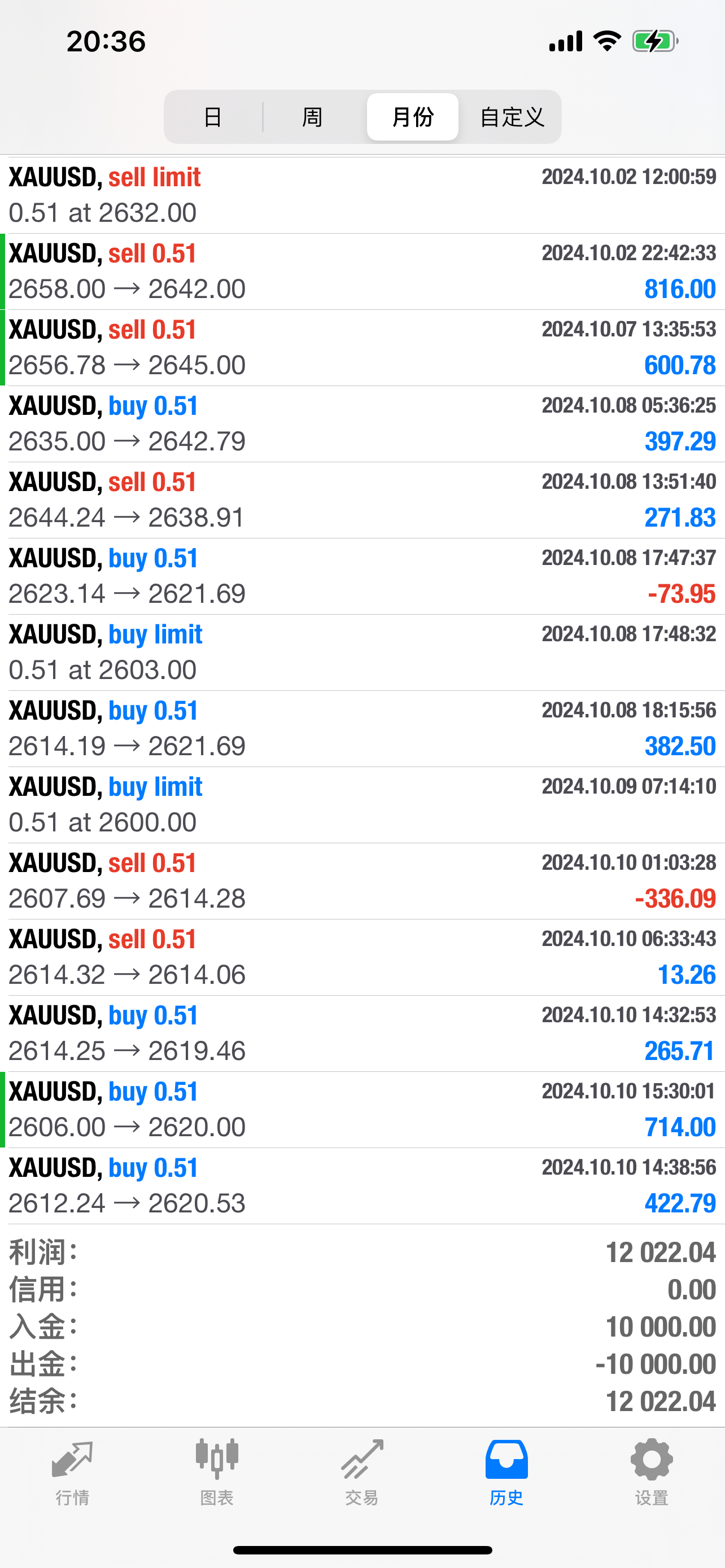Switch to the 日 (day) period filter

212,117
